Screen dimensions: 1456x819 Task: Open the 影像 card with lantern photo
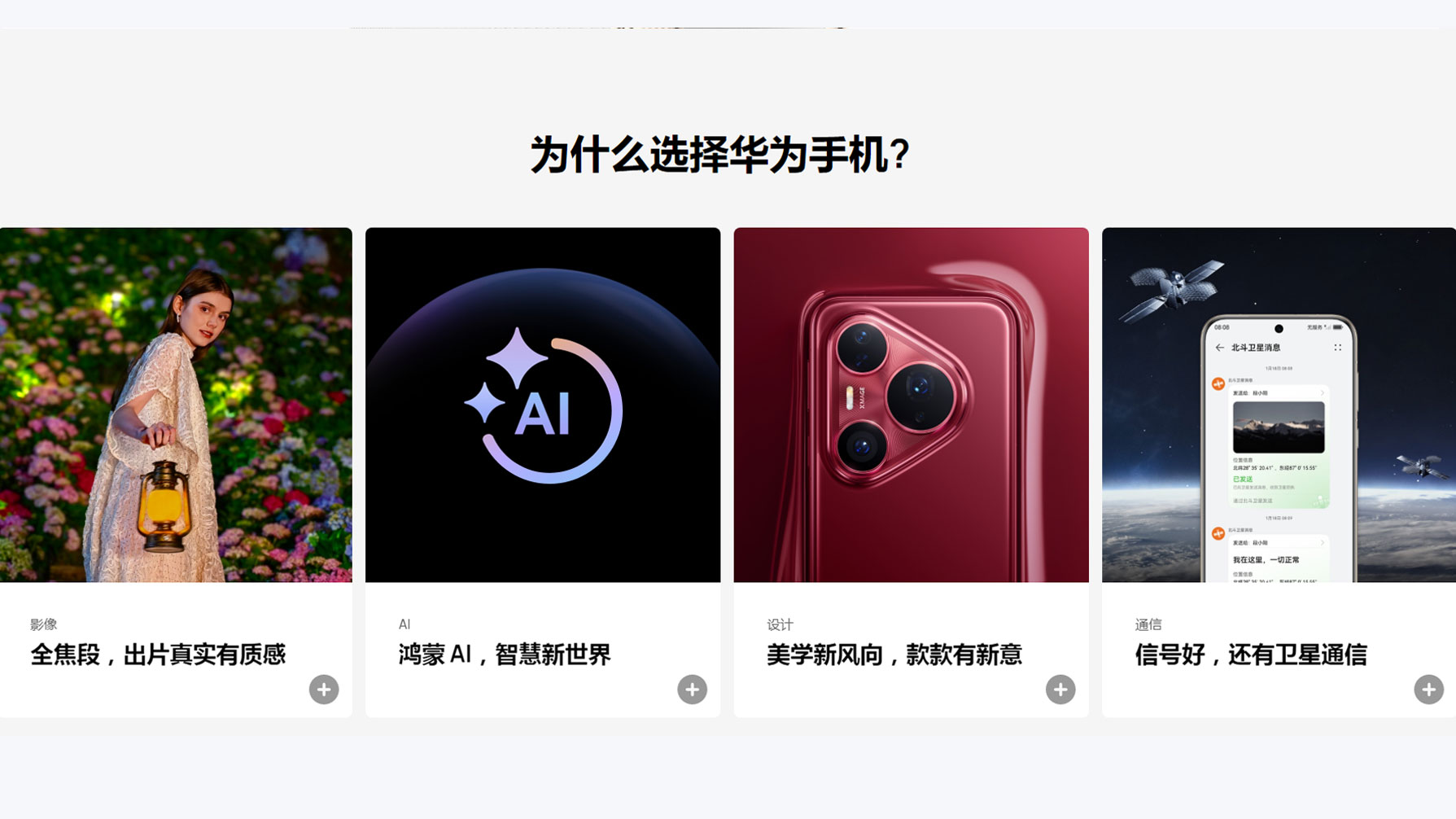point(176,405)
